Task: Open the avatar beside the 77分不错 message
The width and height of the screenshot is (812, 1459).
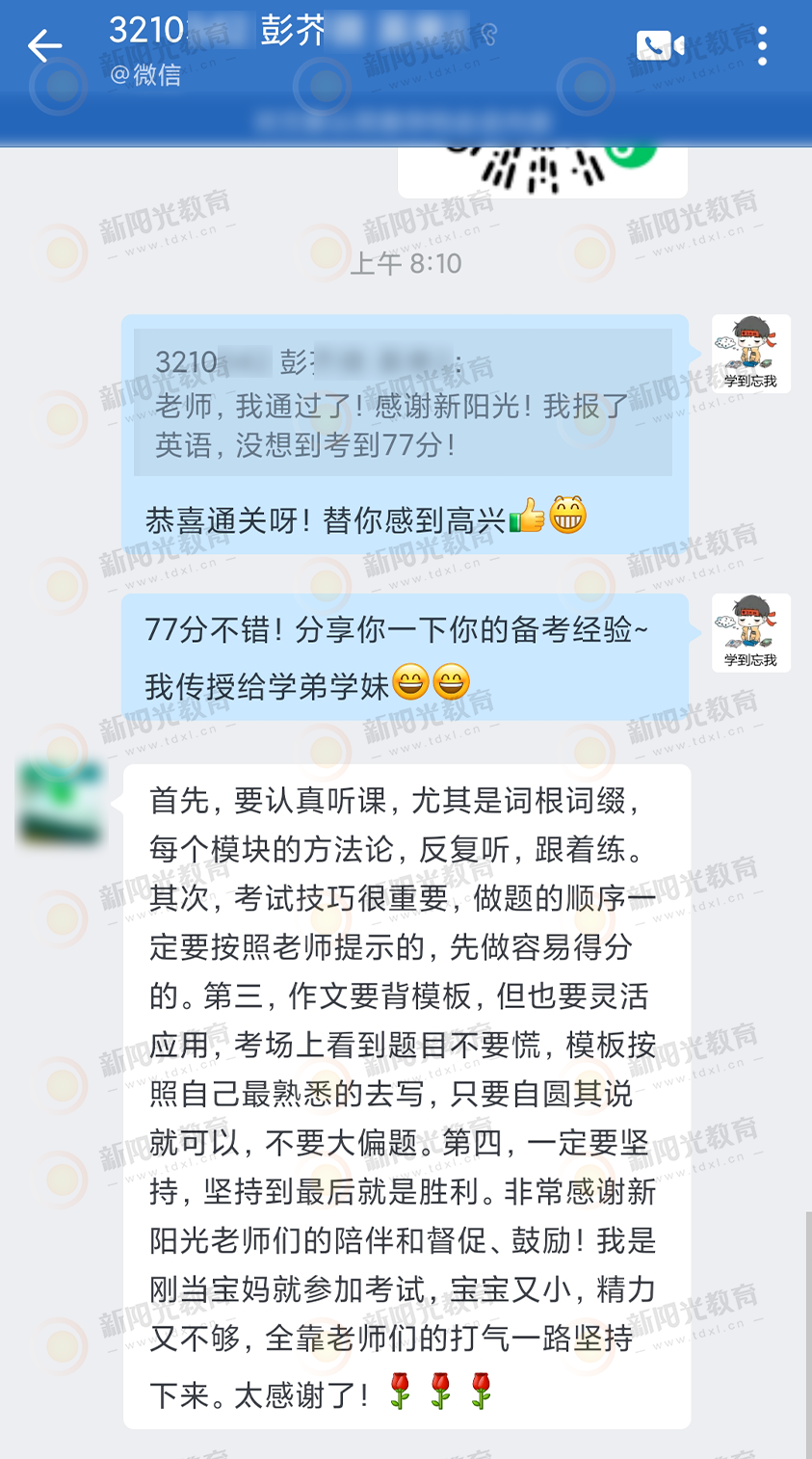Action: 750,633
